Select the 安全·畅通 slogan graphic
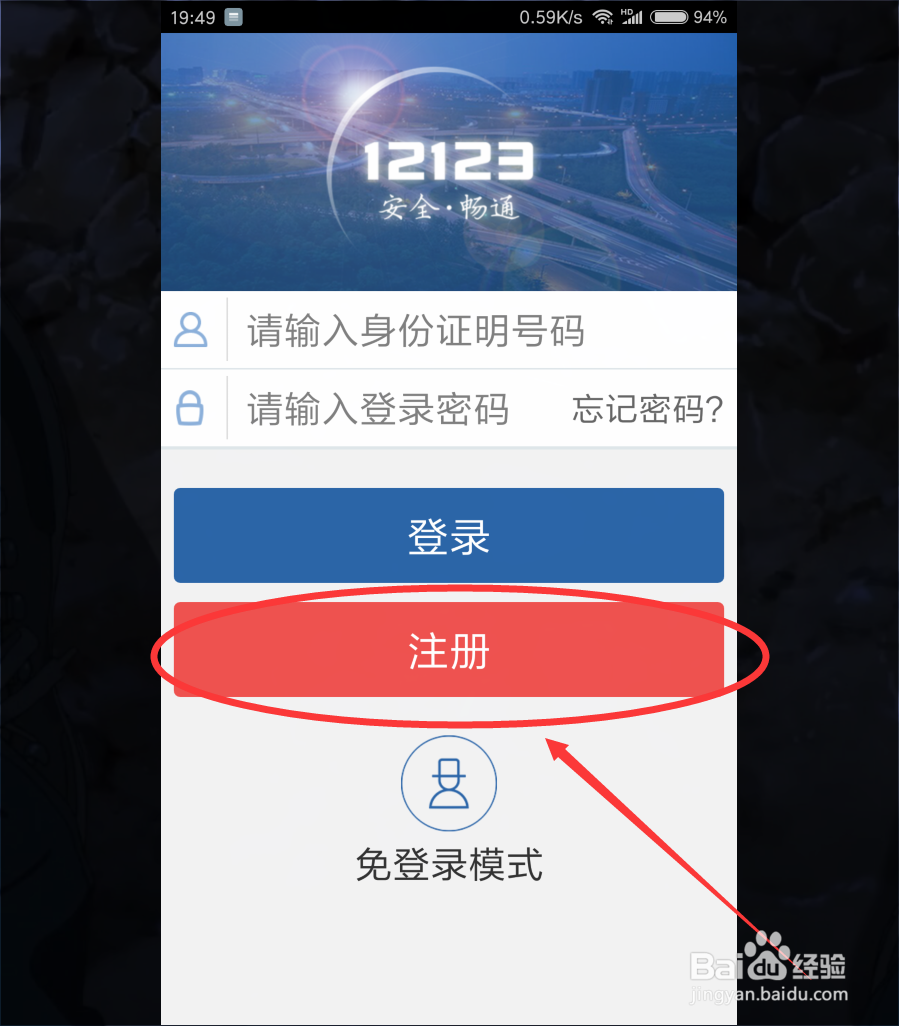 click(448, 205)
